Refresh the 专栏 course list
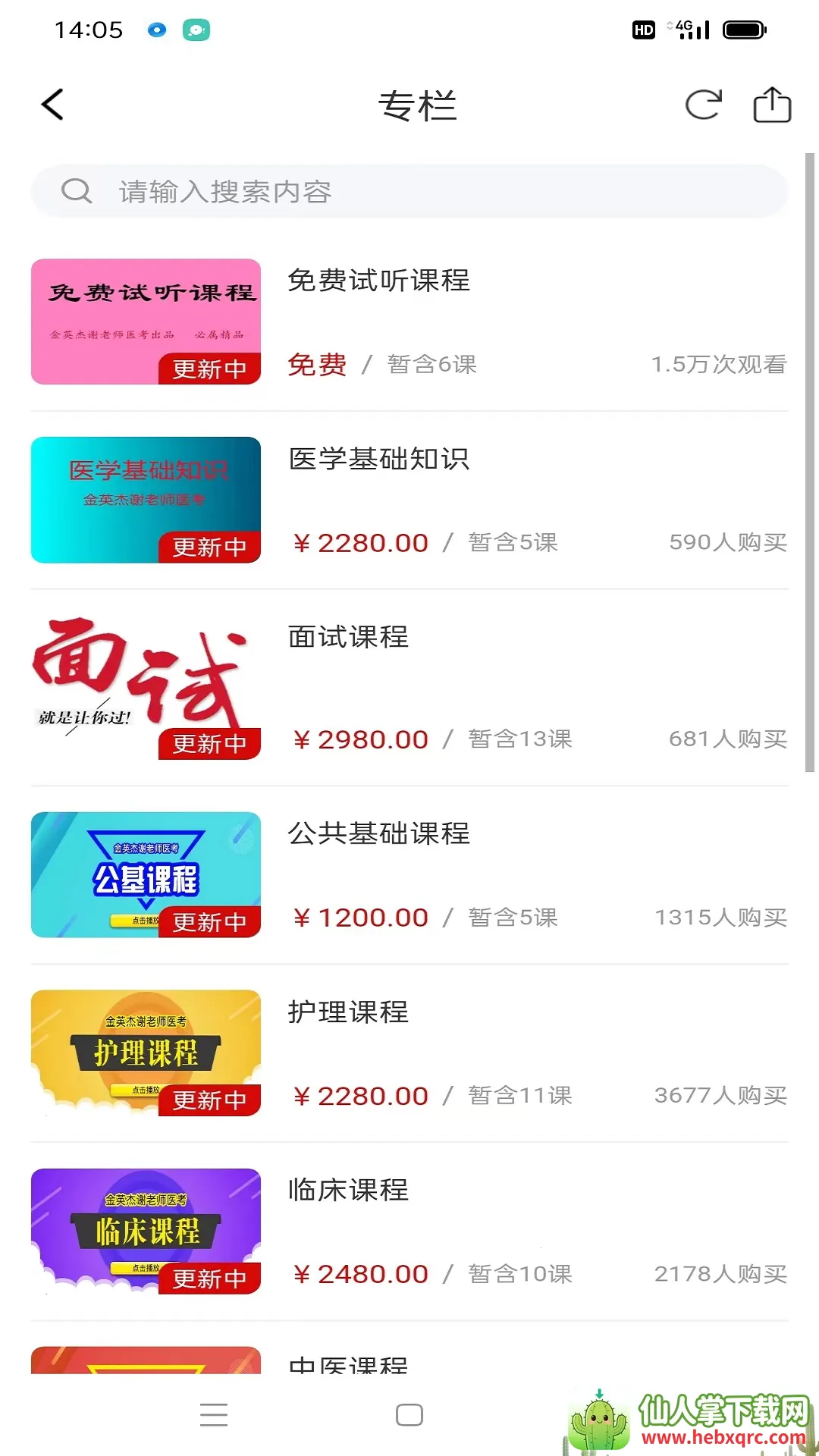The height and width of the screenshot is (1456, 819). pyautogui.click(x=703, y=105)
